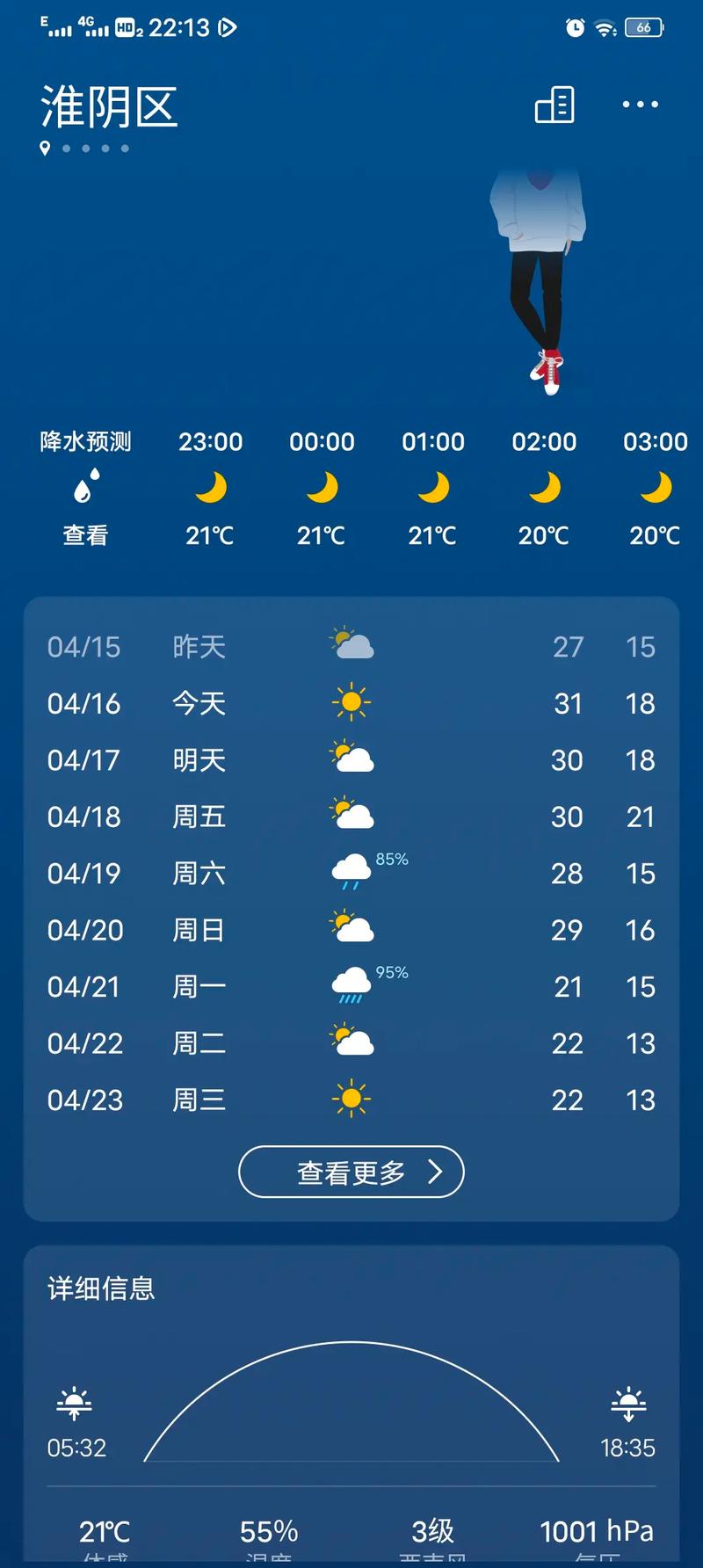Open the three-dot overflow menu
The width and height of the screenshot is (703, 1568).
coord(639,105)
